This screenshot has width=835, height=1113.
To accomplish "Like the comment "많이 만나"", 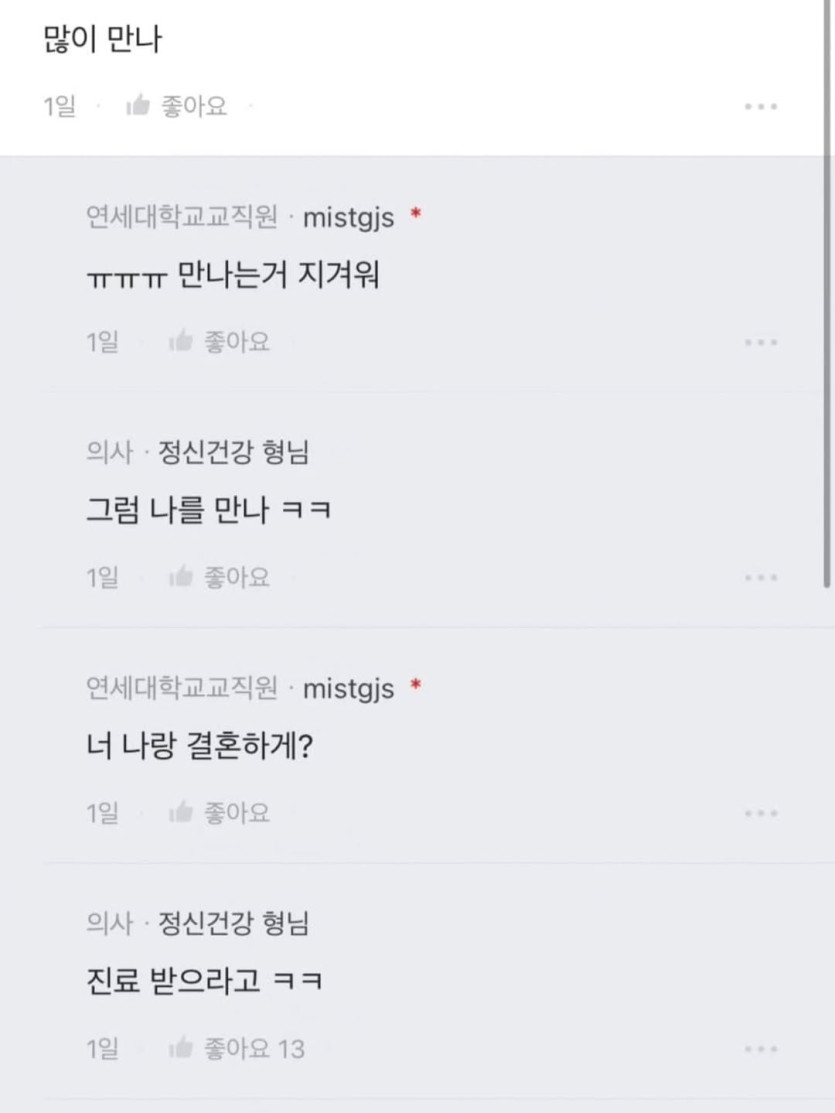I will click(177, 106).
